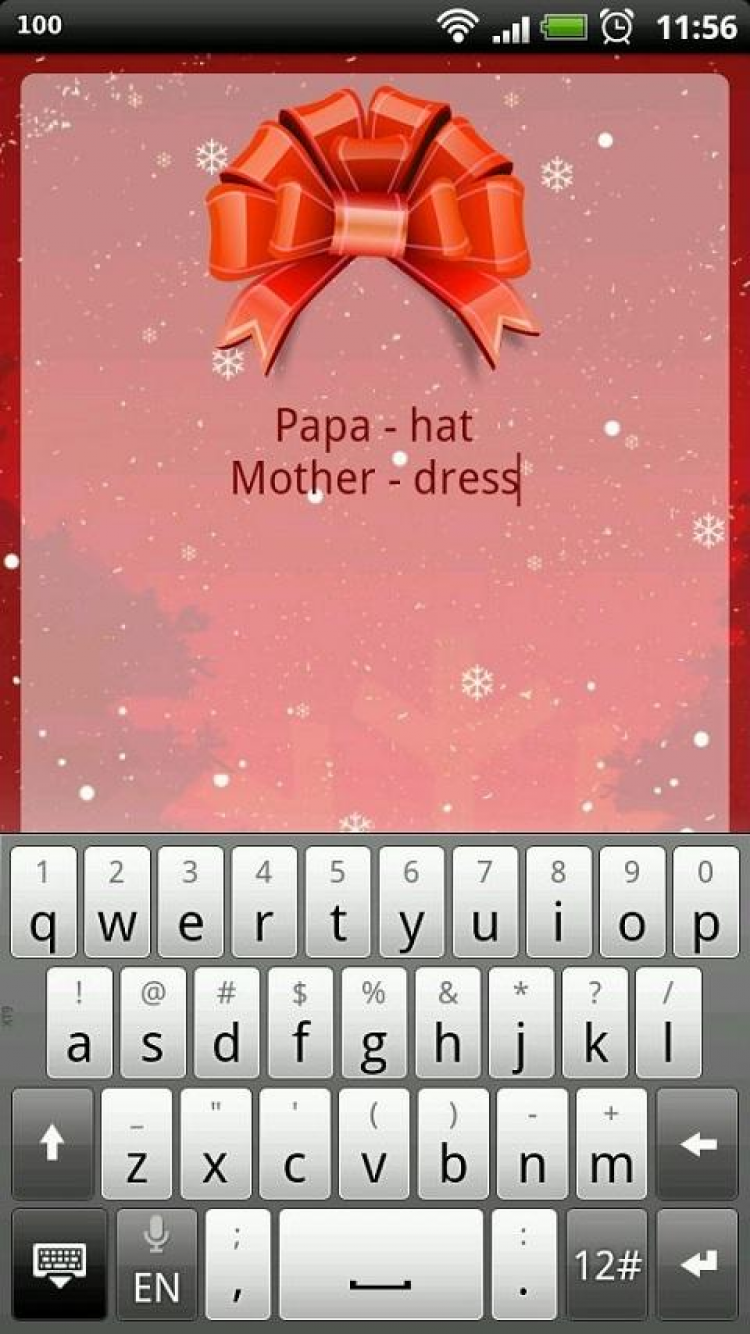
Task: Hit the backspace key on the keyboard
Action: (697, 1144)
